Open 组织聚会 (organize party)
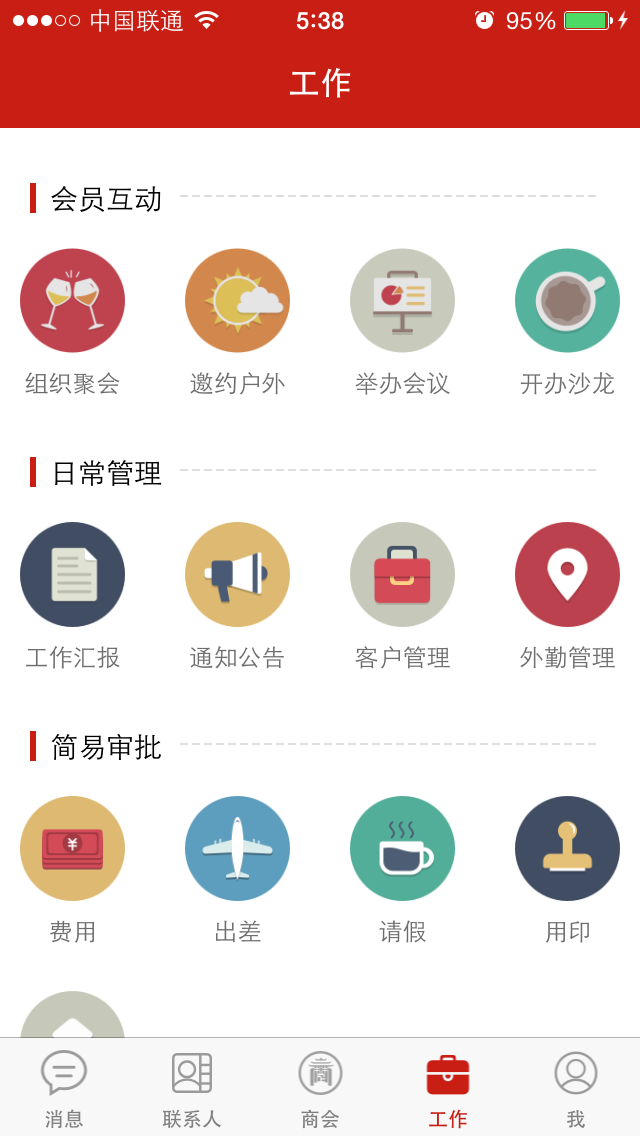The height and width of the screenshot is (1136, 640). [72, 301]
